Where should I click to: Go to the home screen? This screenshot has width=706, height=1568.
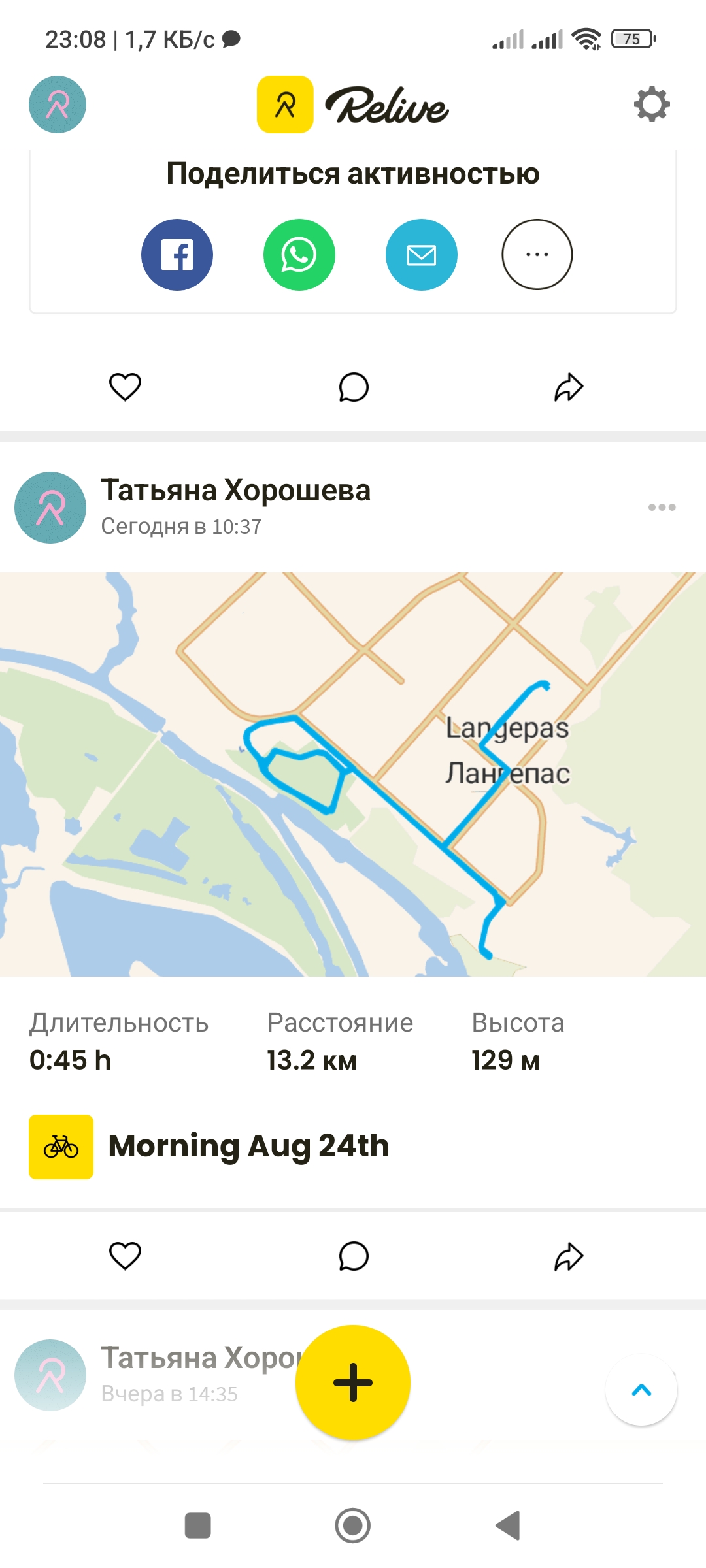tap(353, 1526)
